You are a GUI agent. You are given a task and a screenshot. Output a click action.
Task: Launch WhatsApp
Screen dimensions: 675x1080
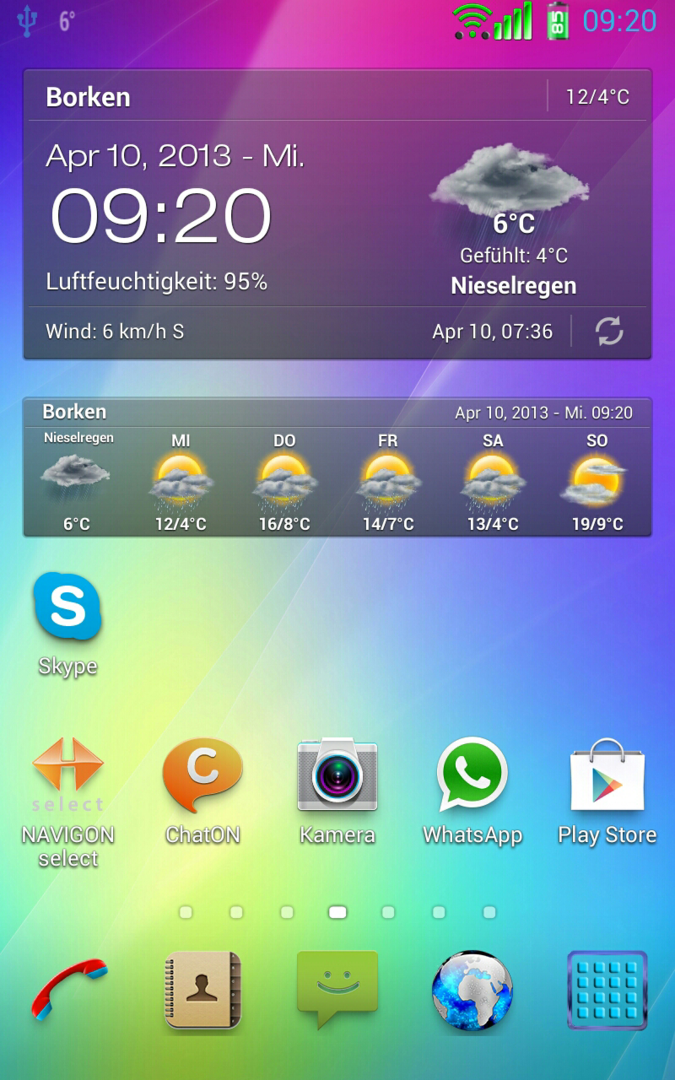point(472,777)
